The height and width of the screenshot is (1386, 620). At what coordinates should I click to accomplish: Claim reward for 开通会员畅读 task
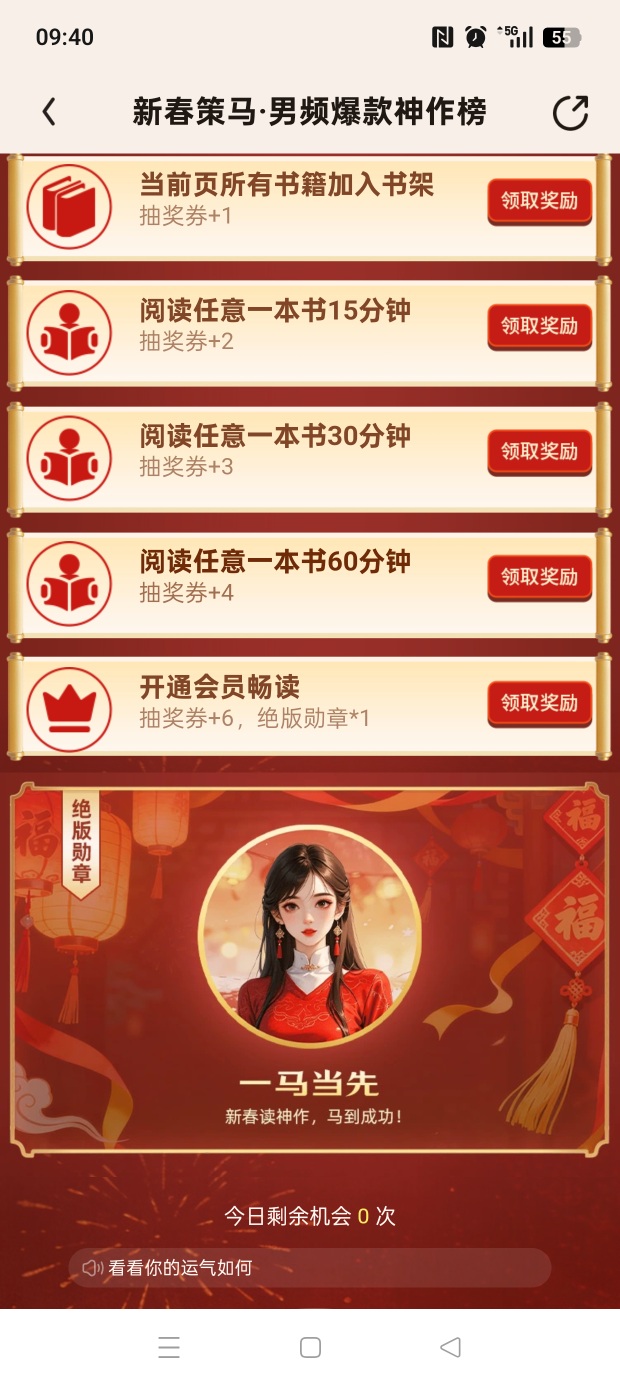pyautogui.click(x=539, y=703)
